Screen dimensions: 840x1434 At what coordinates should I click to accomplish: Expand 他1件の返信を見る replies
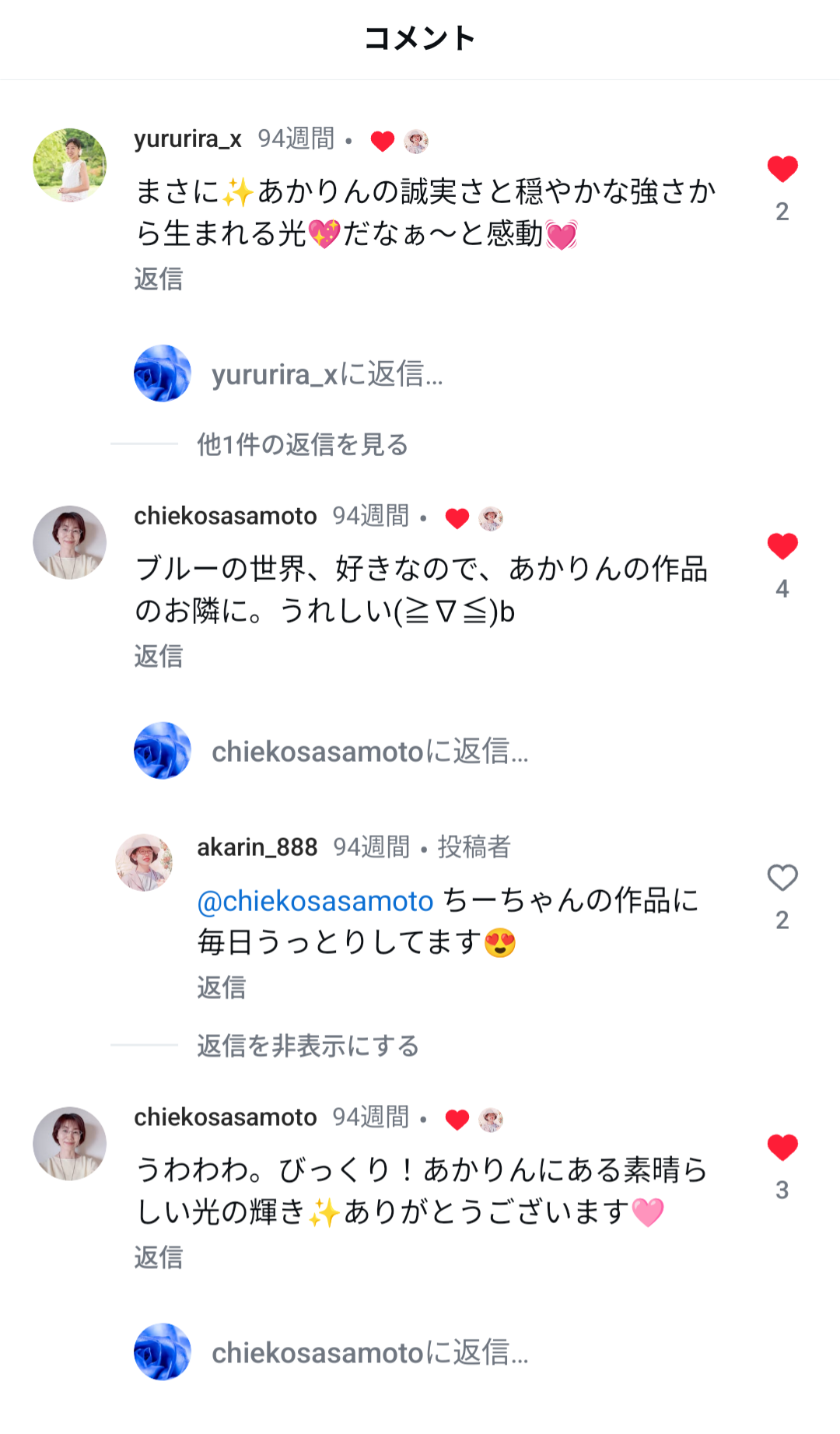(x=302, y=444)
